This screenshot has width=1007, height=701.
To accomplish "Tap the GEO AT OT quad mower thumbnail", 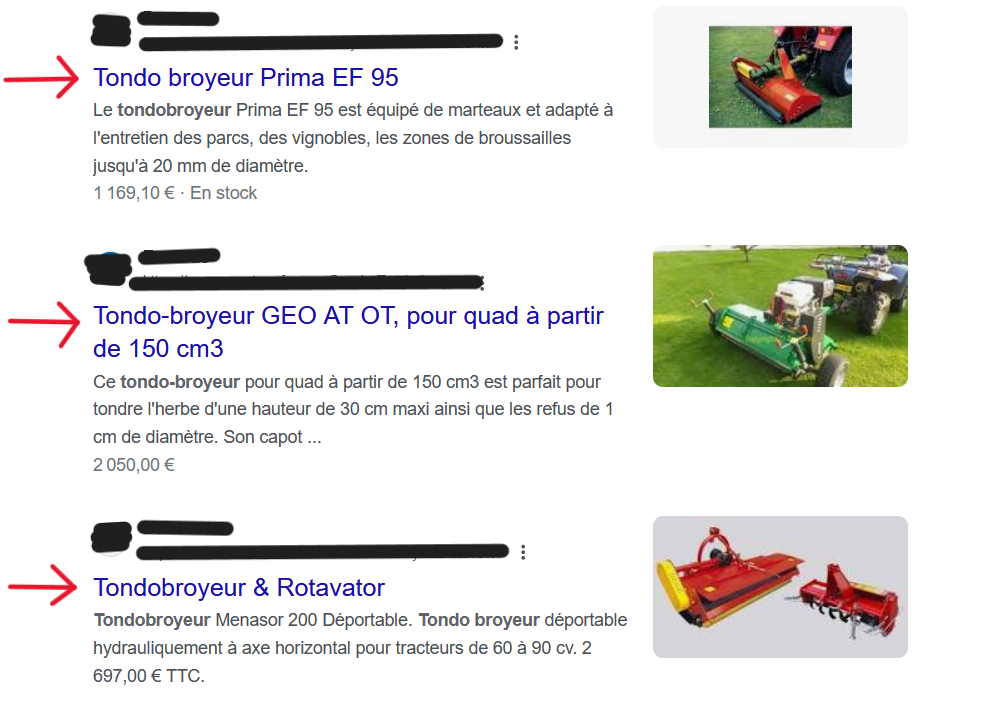I will (780, 316).
